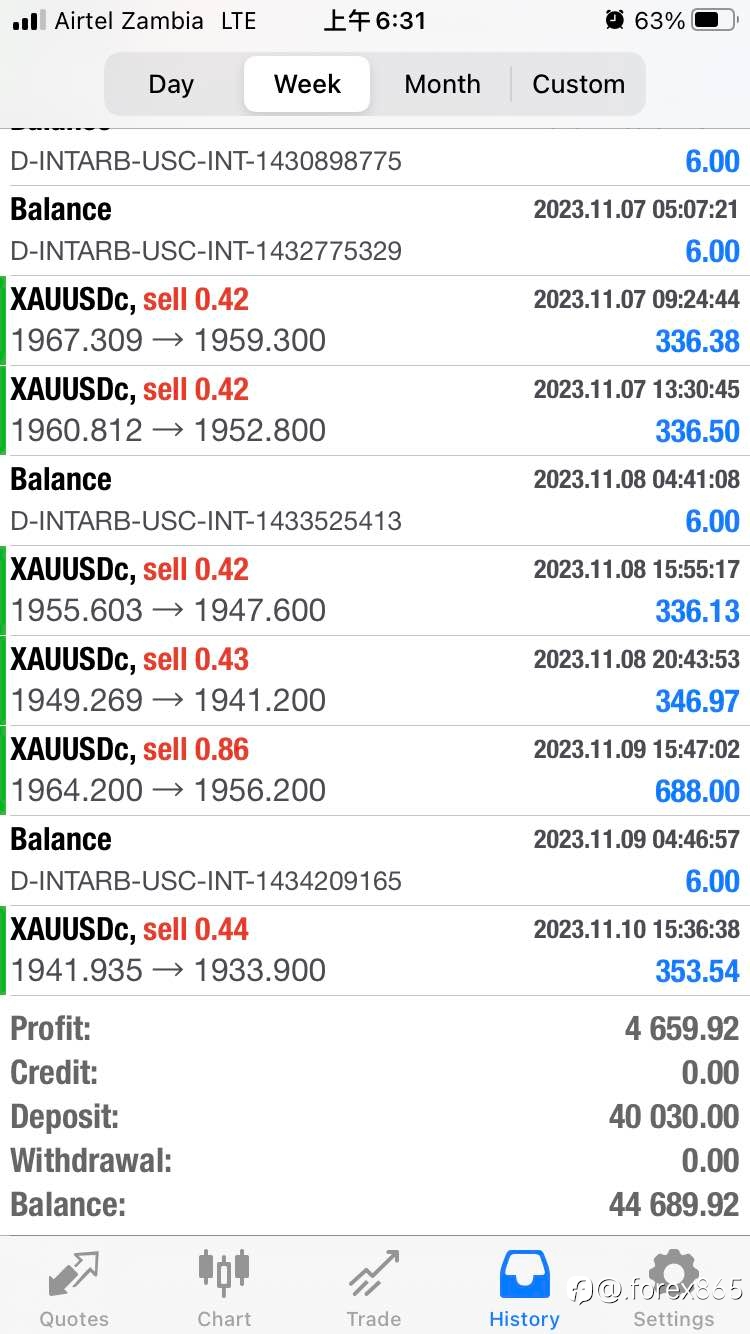This screenshot has height=1334, width=750.
Task: Open balance entry D-INTARB-USC-INT-1432775329
Action: point(375,231)
